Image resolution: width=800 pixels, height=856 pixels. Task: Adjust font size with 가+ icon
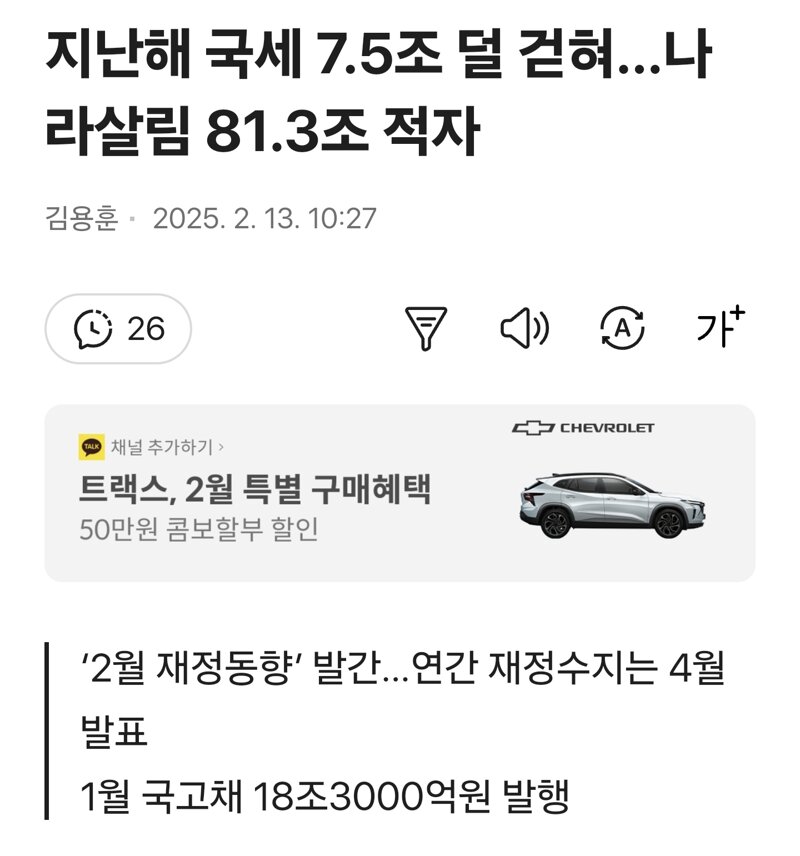point(720,328)
